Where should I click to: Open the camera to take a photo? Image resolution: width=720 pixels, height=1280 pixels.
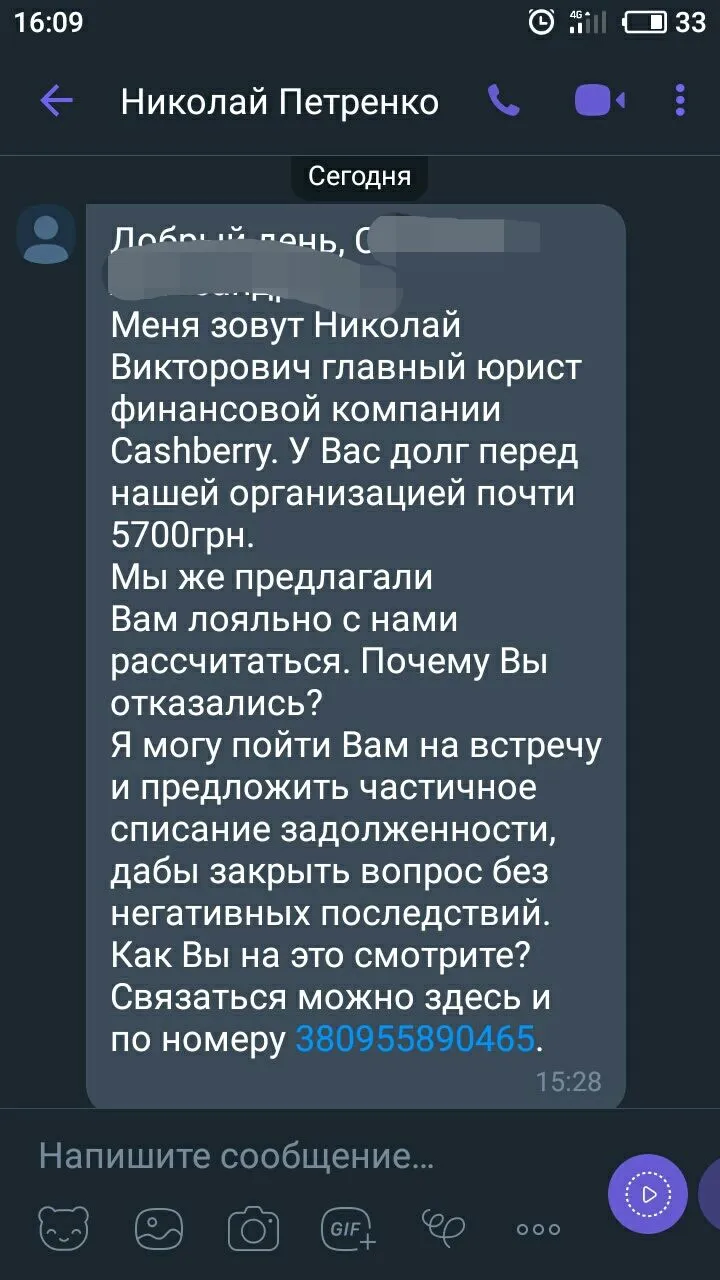252,1229
